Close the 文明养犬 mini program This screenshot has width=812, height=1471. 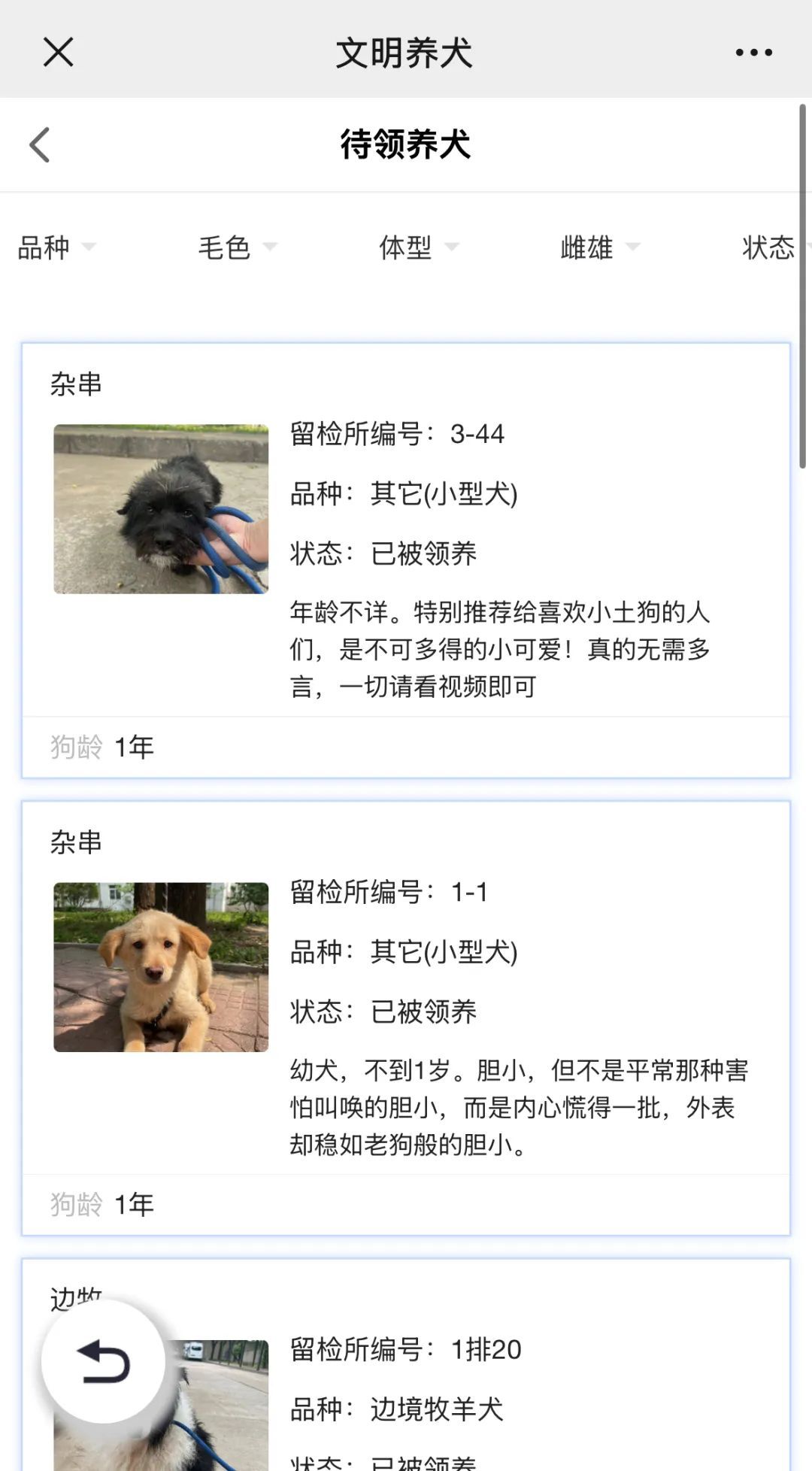pyautogui.click(x=57, y=51)
